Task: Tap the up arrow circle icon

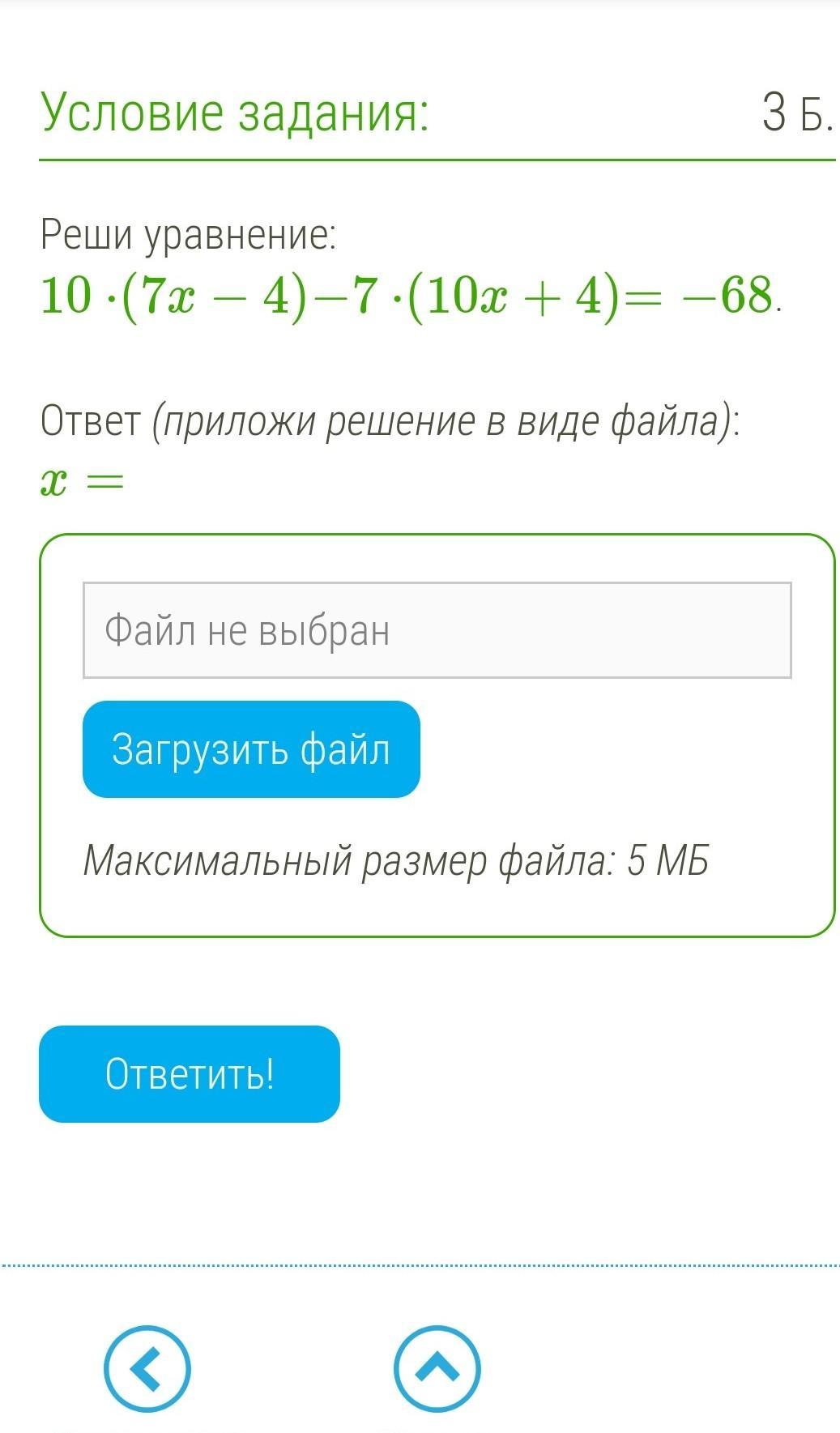Action: point(437,1369)
